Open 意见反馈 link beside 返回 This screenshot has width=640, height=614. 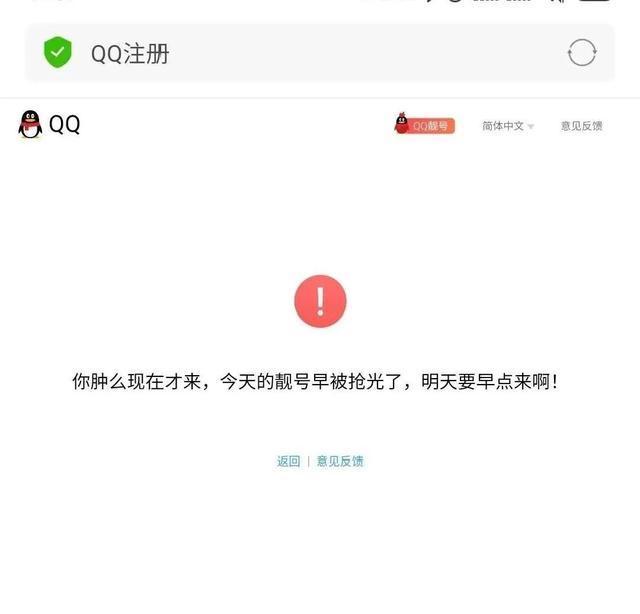(x=340, y=461)
